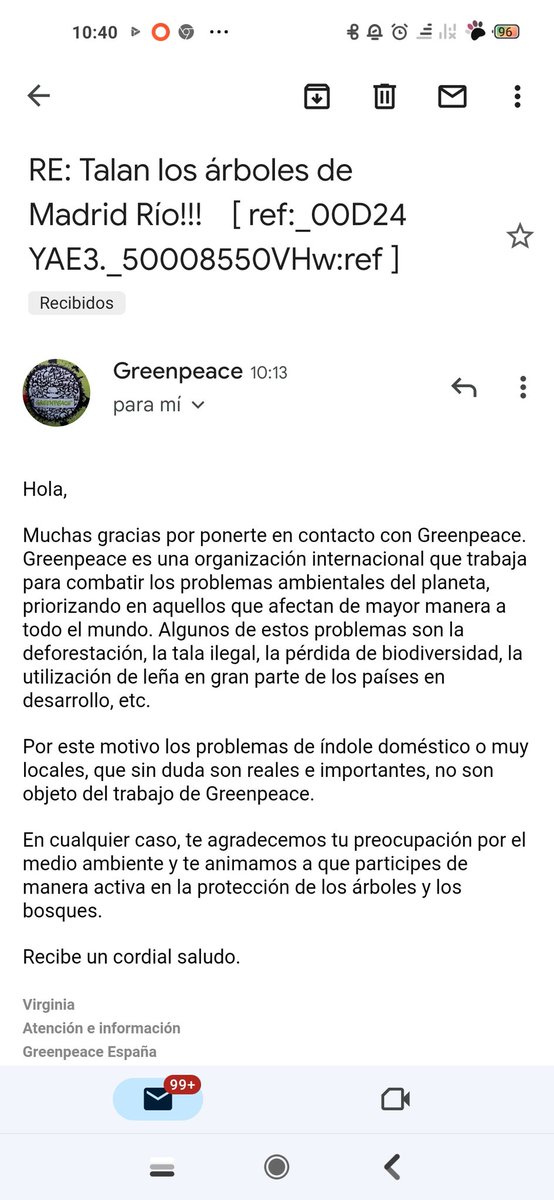Tap the system back button
The width and height of the screenshot is (554, 1200).
pyautogui.click(x=392, y=1166)
